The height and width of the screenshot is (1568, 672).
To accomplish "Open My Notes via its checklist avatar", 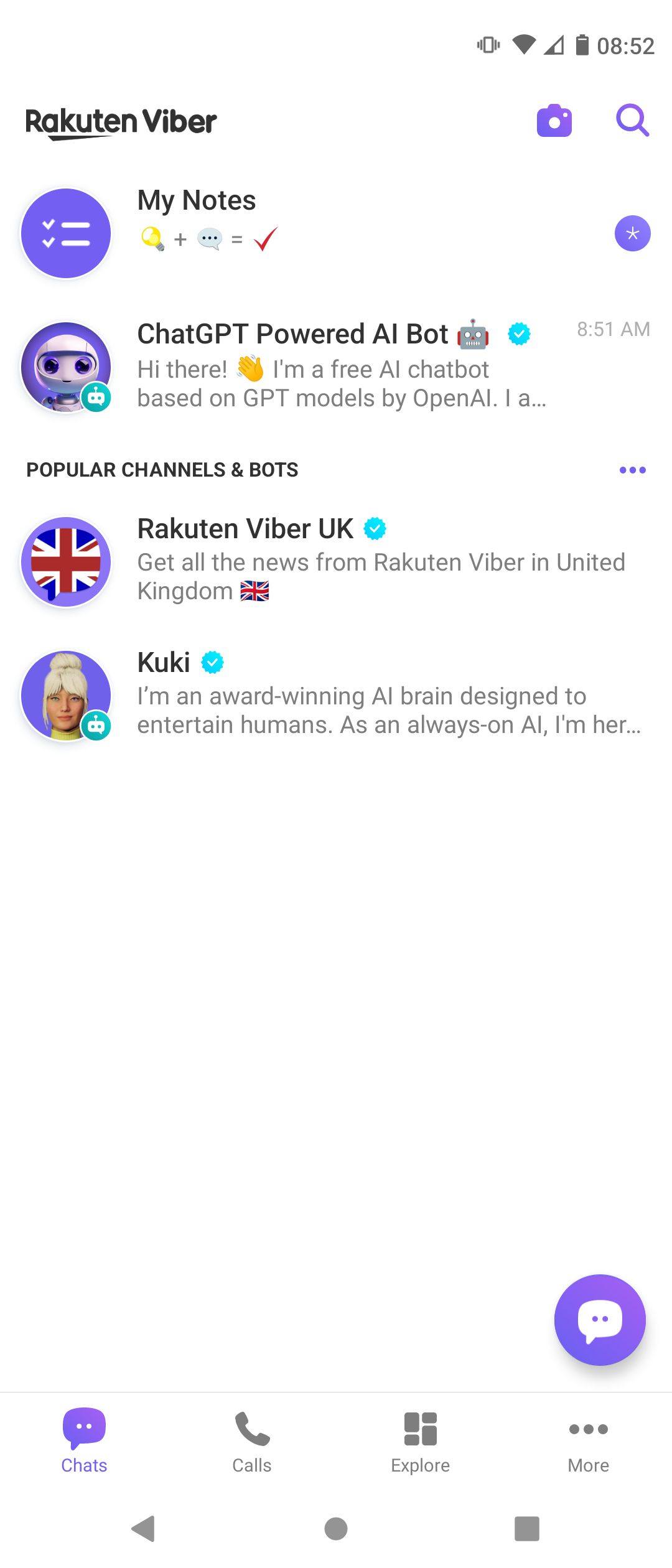I will tap(66, 233).
